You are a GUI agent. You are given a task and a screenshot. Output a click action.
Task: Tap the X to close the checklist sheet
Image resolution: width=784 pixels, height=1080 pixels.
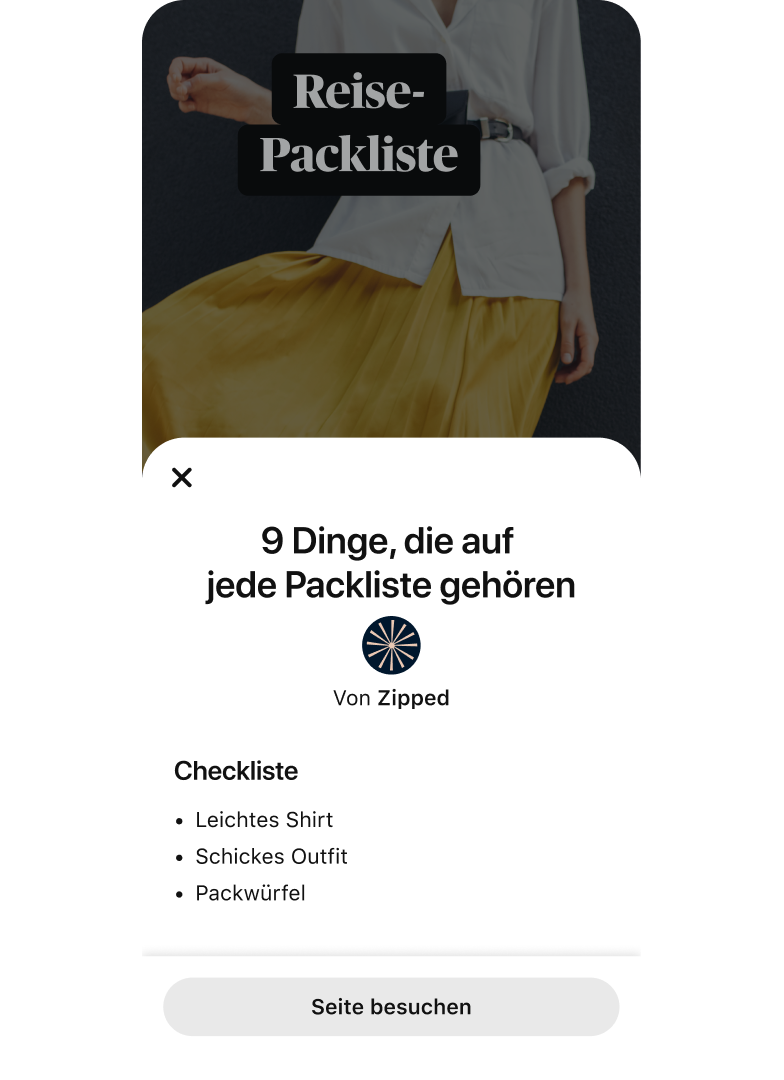[182, 478]
